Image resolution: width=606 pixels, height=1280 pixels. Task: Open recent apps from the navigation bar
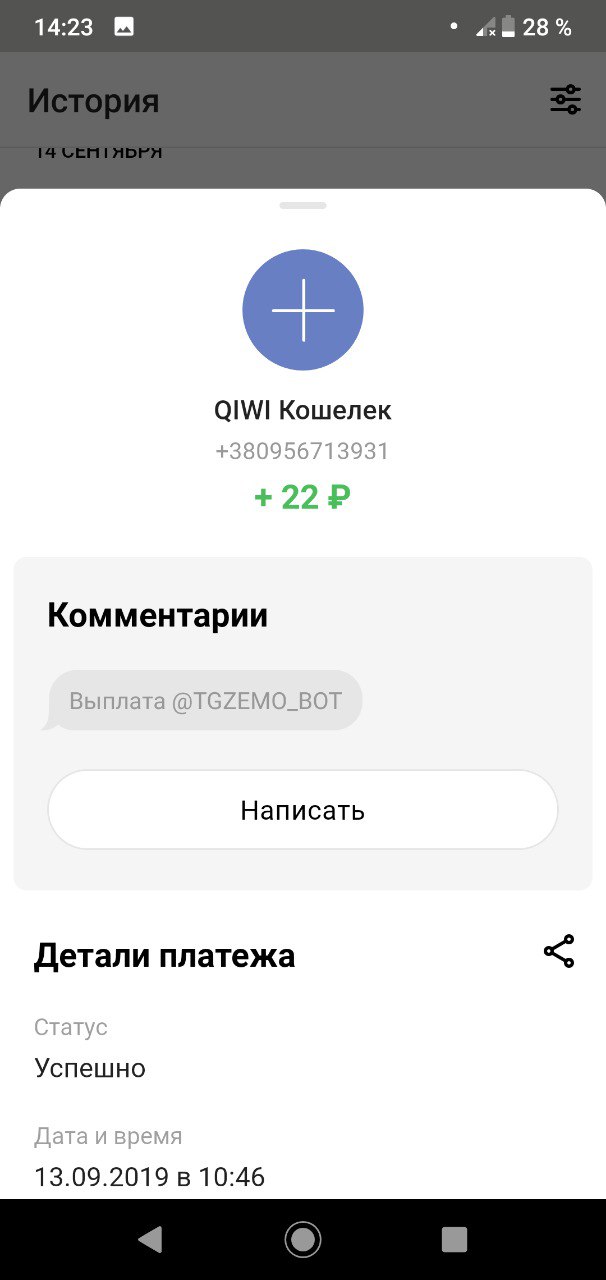pyautogui.click(x=454, y=1240)
